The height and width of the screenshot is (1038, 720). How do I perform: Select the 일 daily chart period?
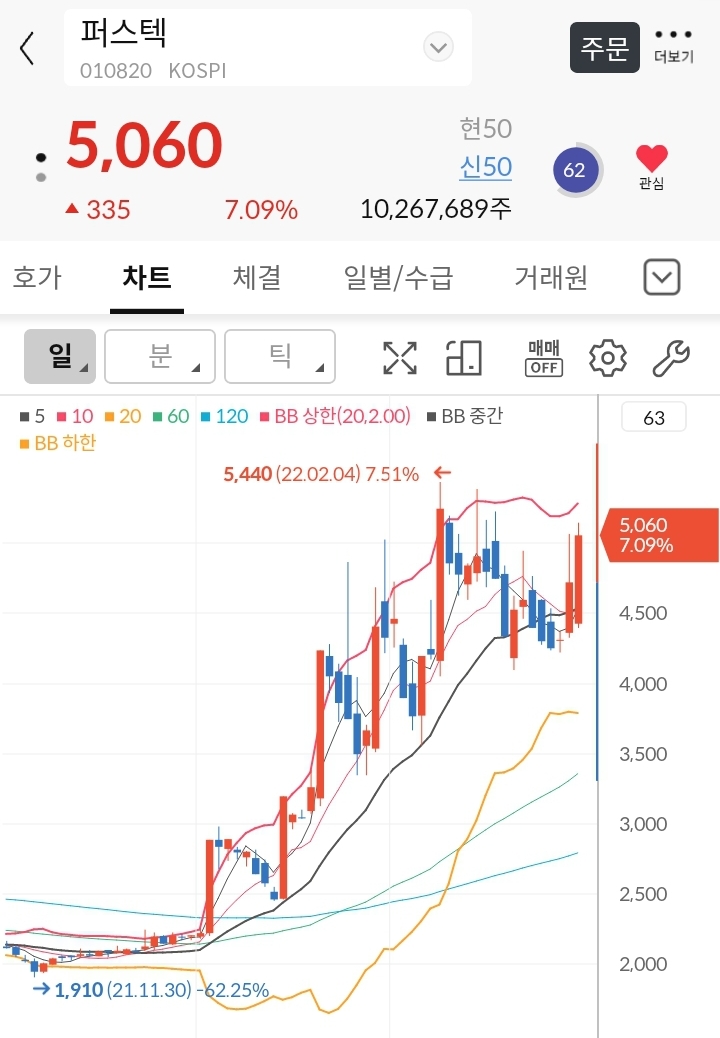pos(60,356)
